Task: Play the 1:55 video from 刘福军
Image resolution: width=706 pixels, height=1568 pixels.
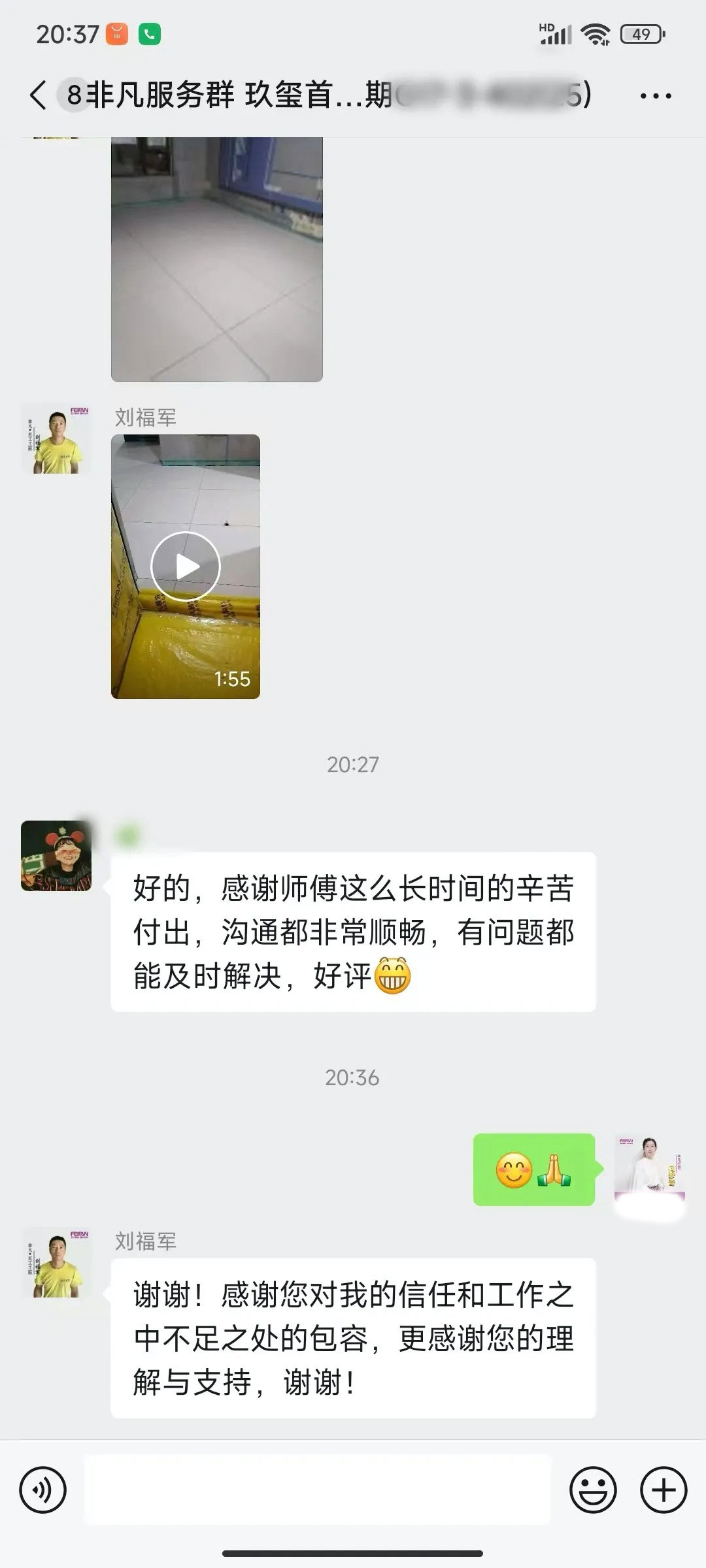Action: click(x=186, y=566)
